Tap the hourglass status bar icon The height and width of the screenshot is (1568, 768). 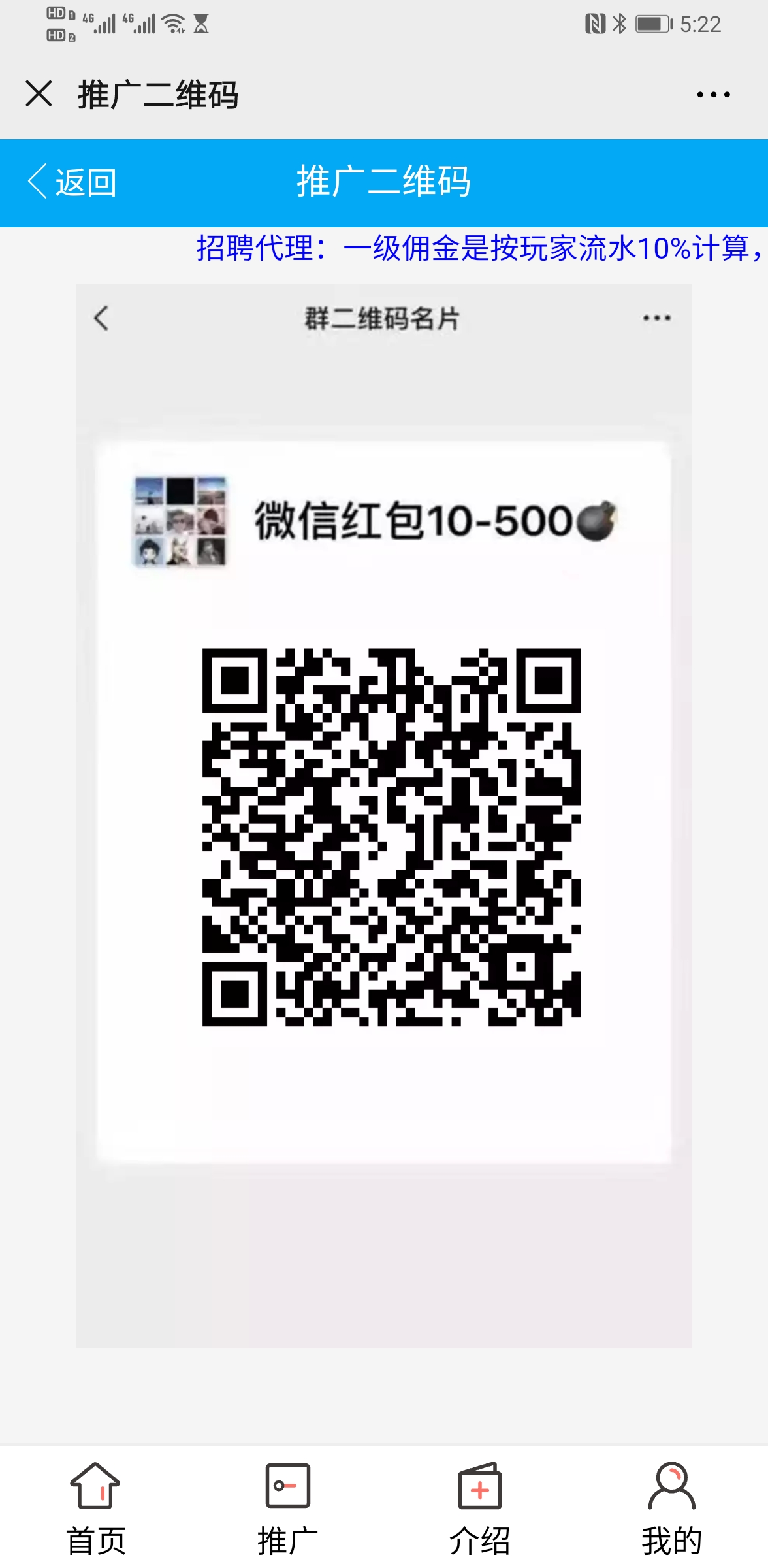[x=201, y=24]
